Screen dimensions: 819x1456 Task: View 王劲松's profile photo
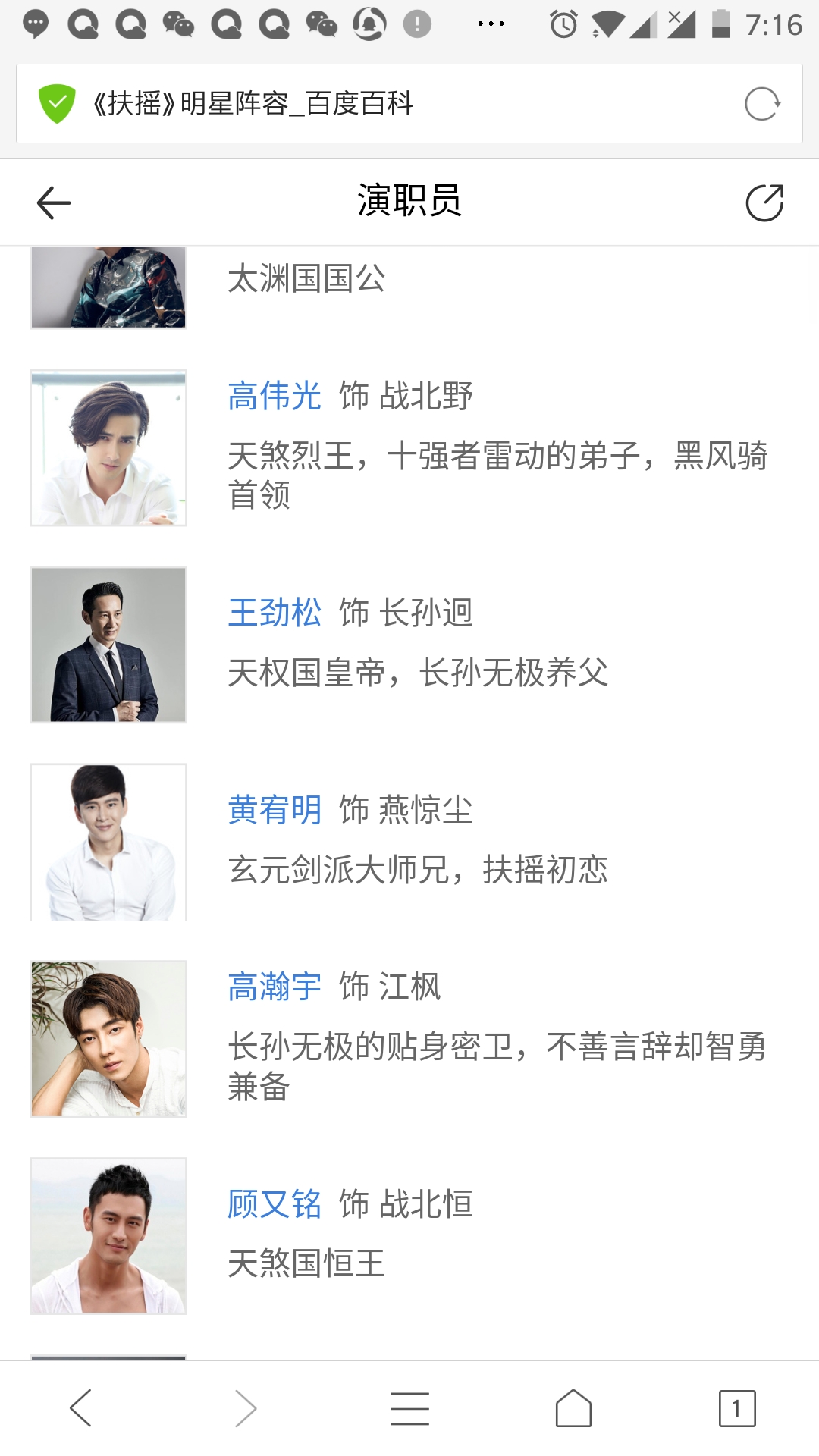tap(108, 645)
